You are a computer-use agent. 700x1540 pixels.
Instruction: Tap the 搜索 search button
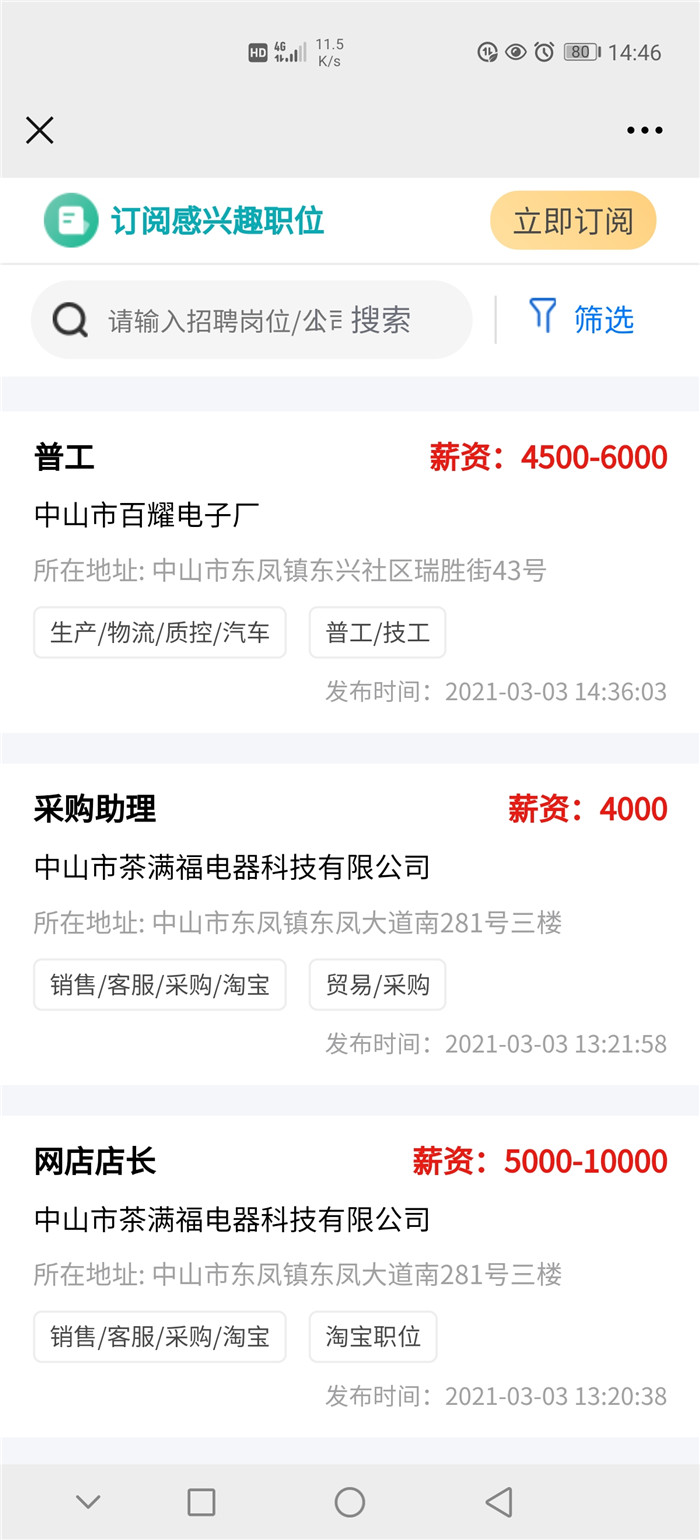pos(381,320)
